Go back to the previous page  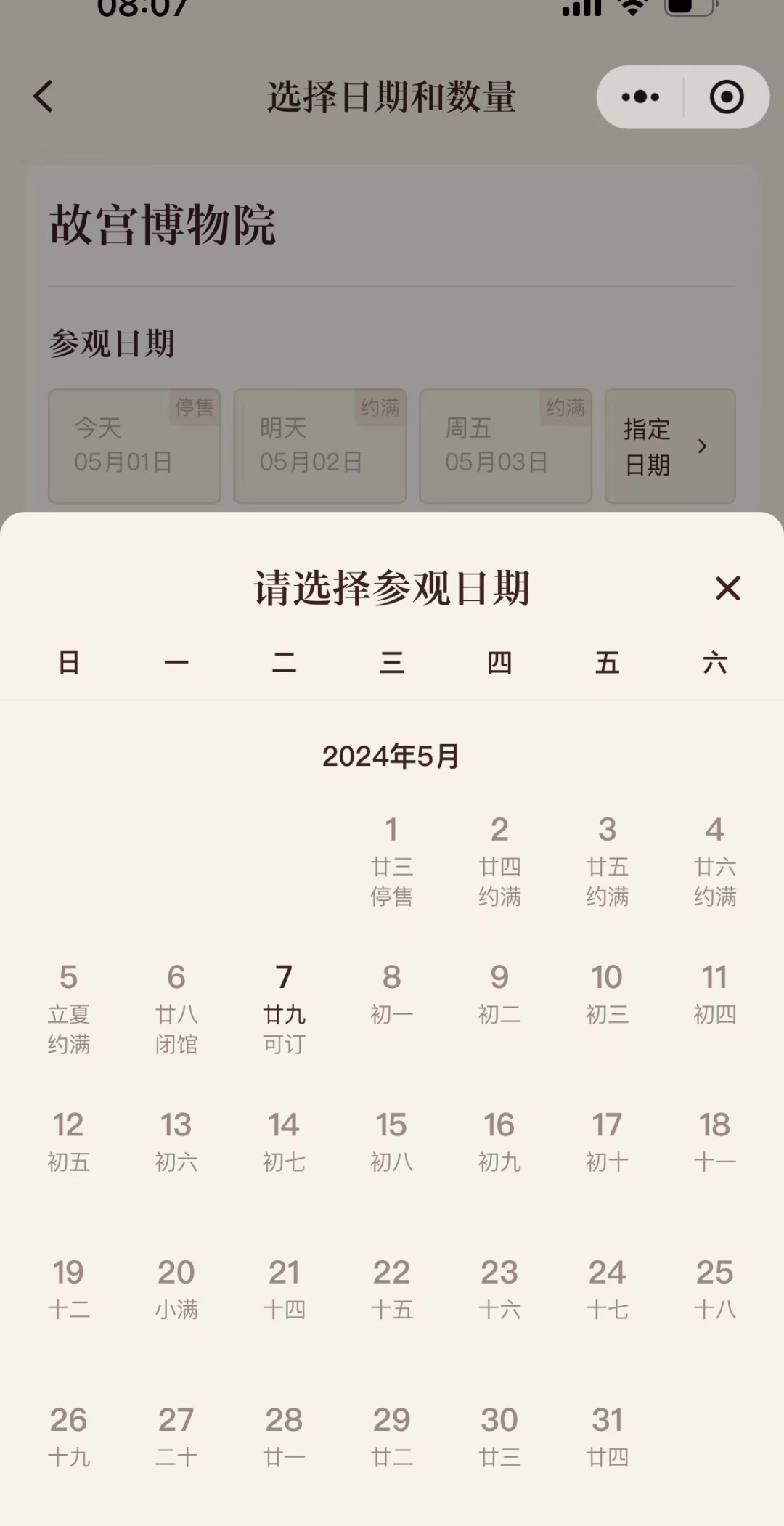pyautogui.click(x=44, y=97)
